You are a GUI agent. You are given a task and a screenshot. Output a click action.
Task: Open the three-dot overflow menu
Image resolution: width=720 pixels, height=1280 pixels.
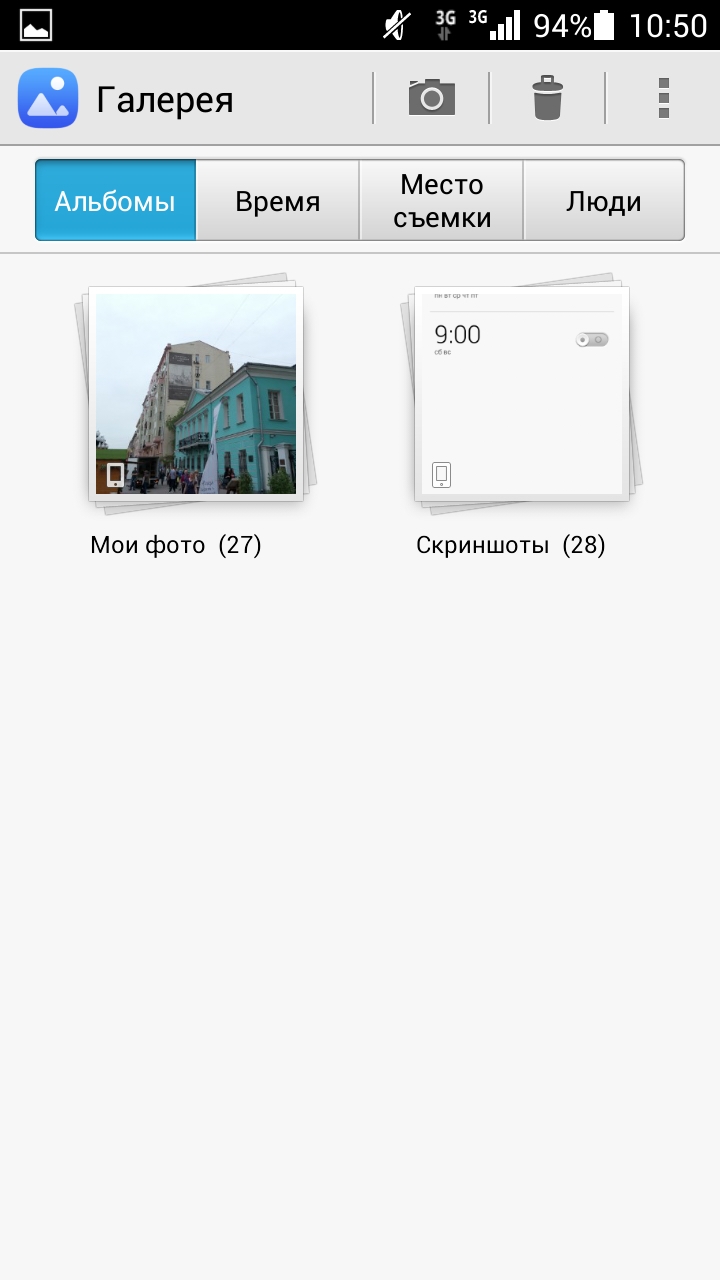[x=663, y=98]
